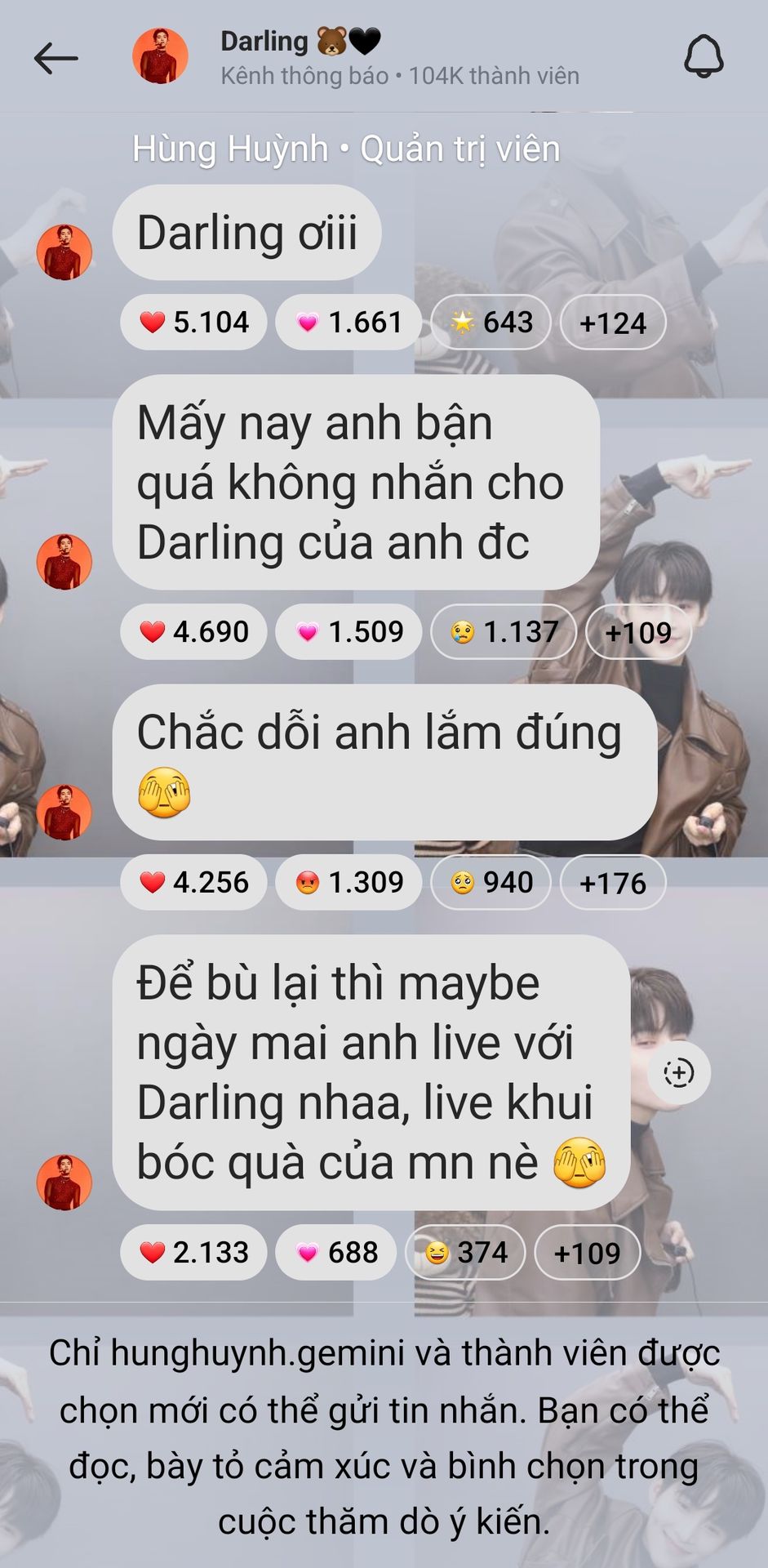The height and width of the screenshot is (1568, 768).
Task: Go back using the arrow icon
Action: coord(55,58)
